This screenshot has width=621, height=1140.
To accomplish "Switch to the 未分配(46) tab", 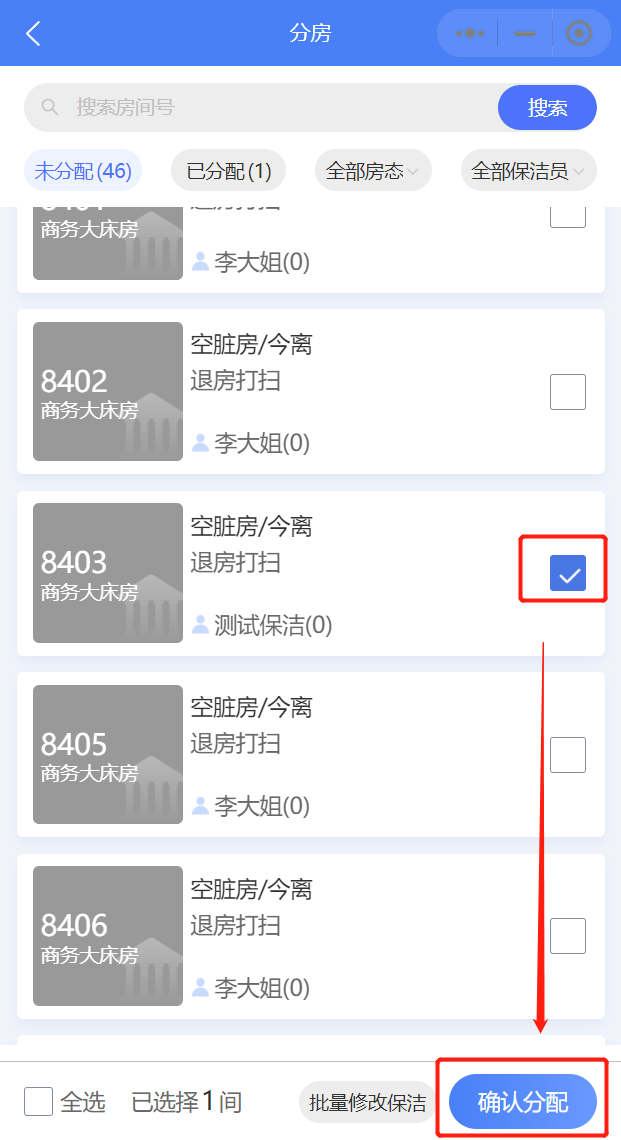I will [x=83, y=171].
